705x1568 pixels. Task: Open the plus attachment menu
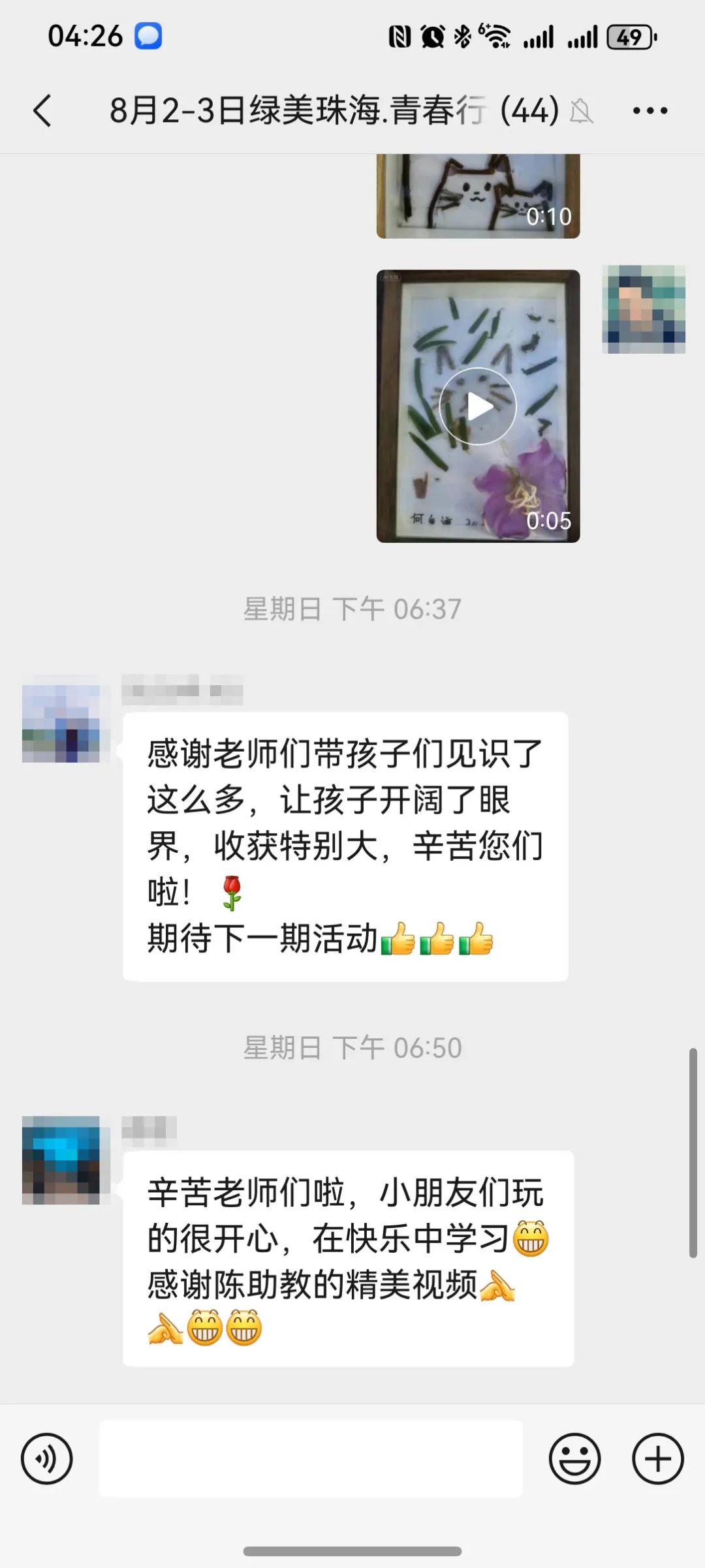coord(657,1458)
